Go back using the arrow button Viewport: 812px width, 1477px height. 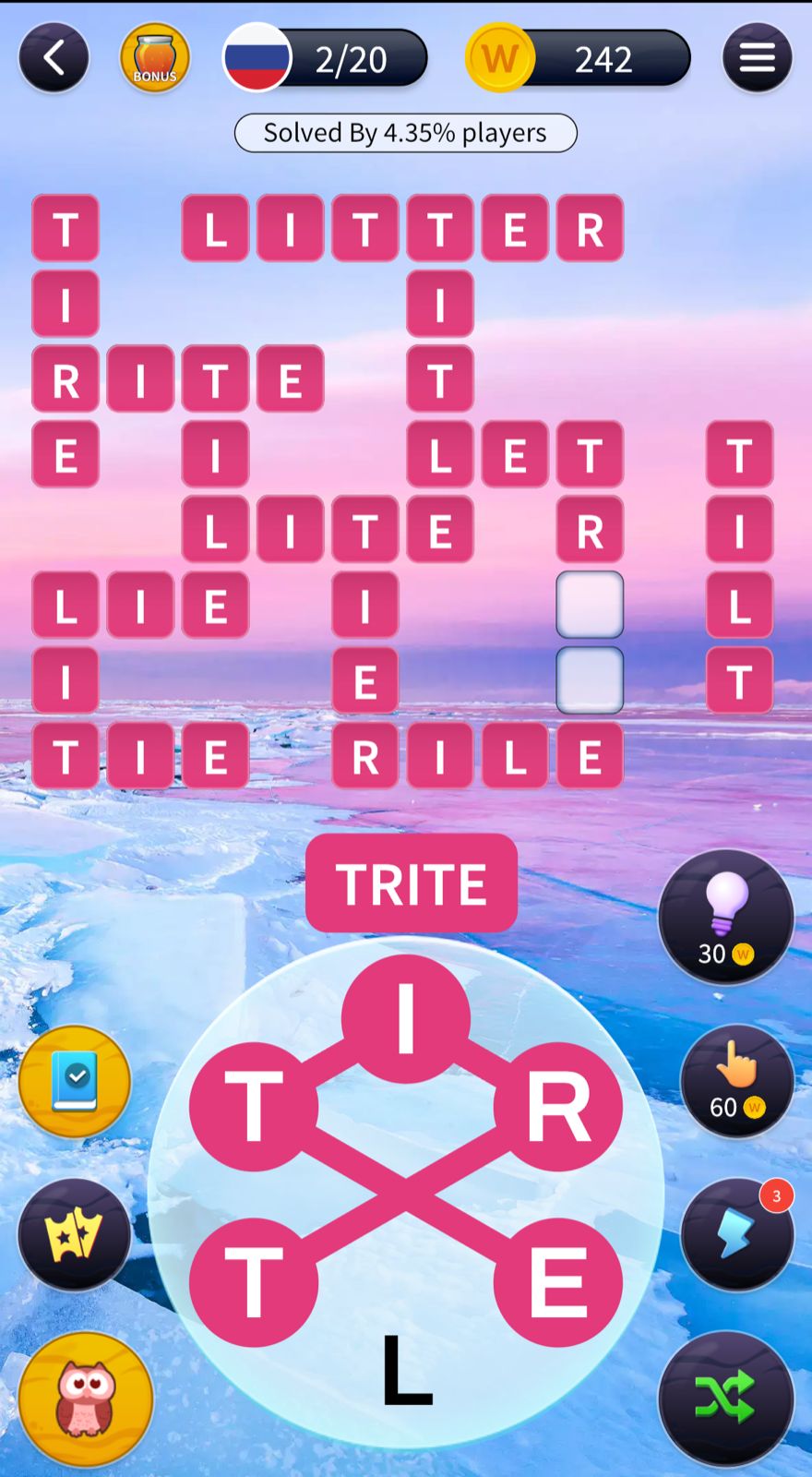point(54,59)
